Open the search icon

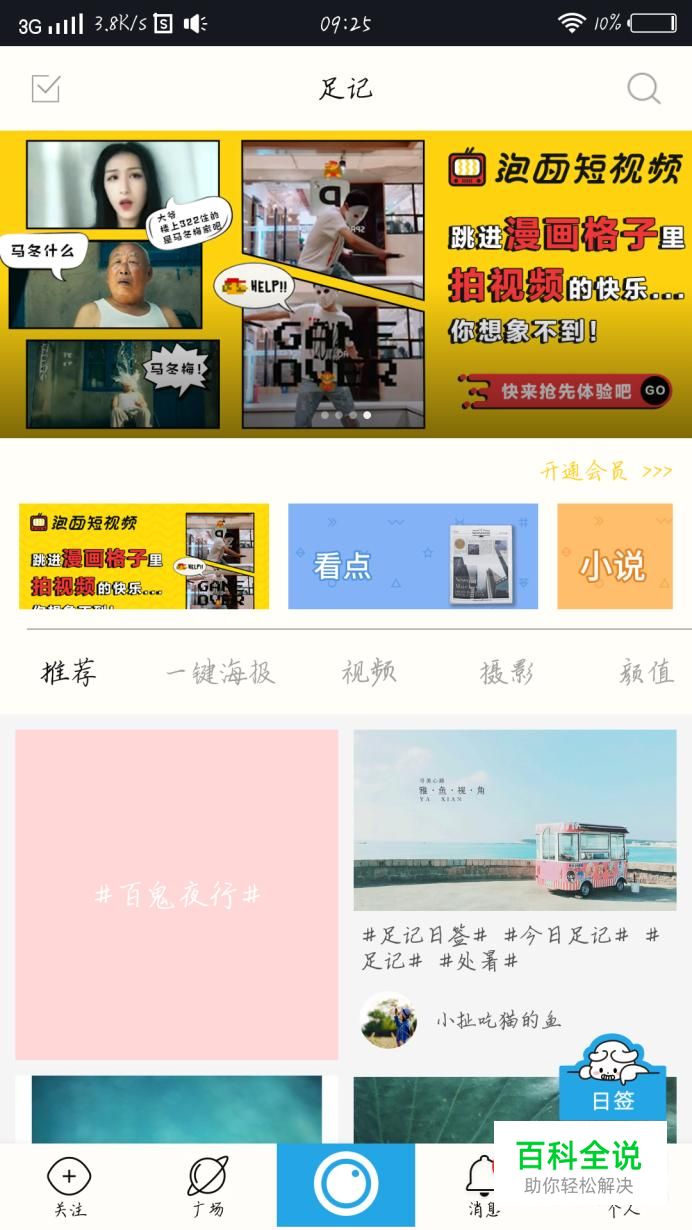click(643, 89)
